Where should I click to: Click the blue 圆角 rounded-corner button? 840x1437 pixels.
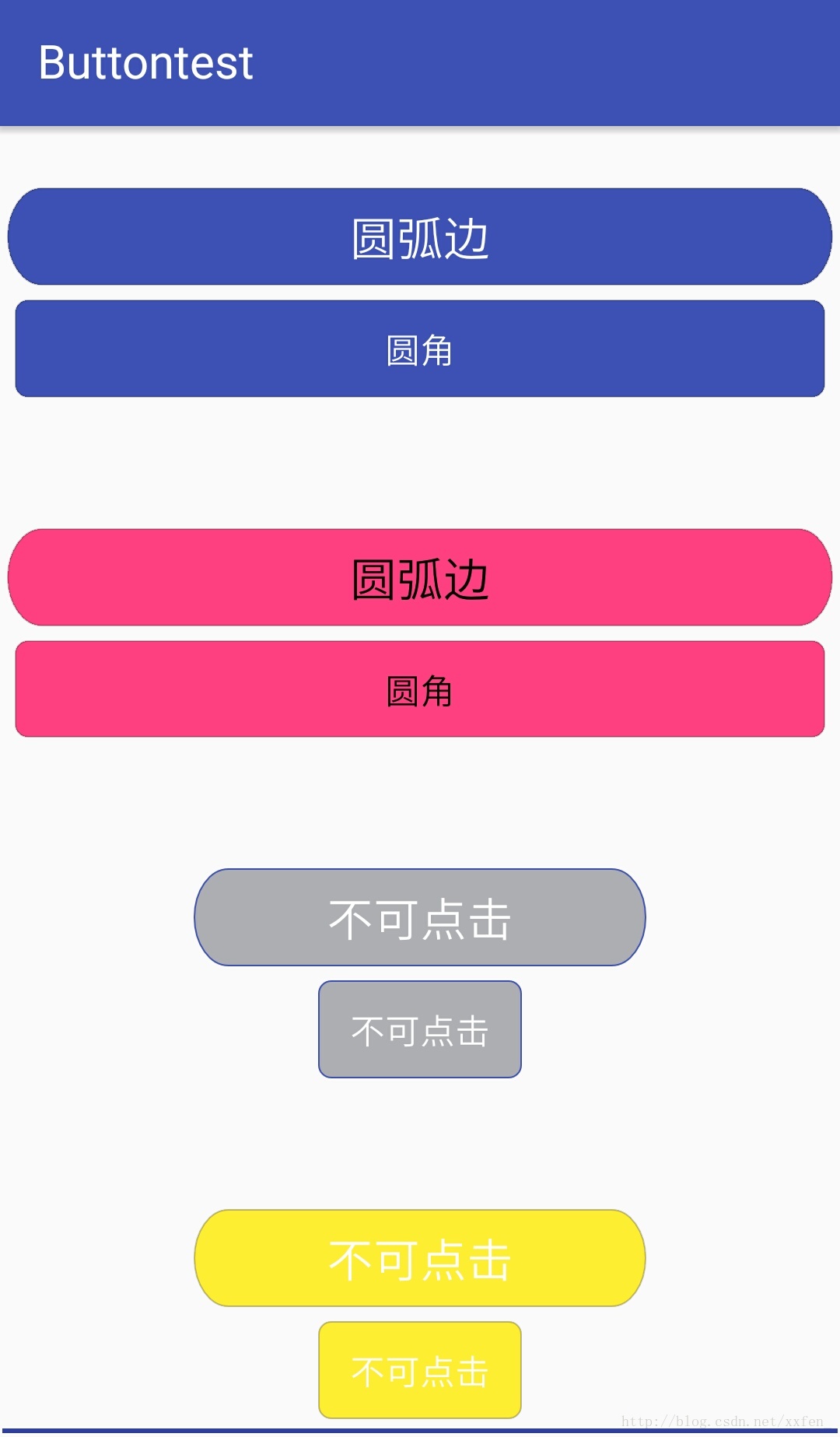420,349
